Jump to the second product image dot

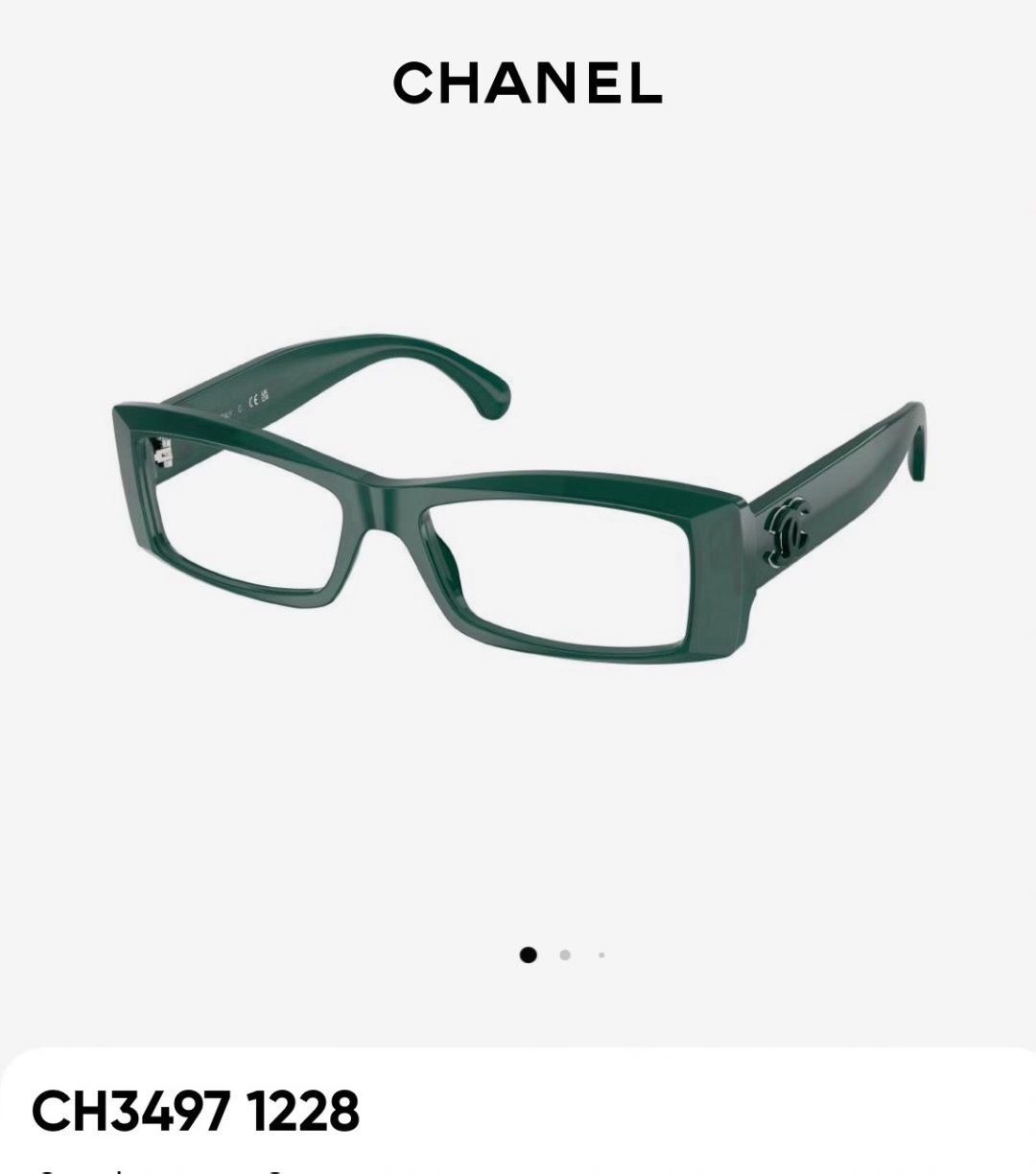[x=565, y=954]
